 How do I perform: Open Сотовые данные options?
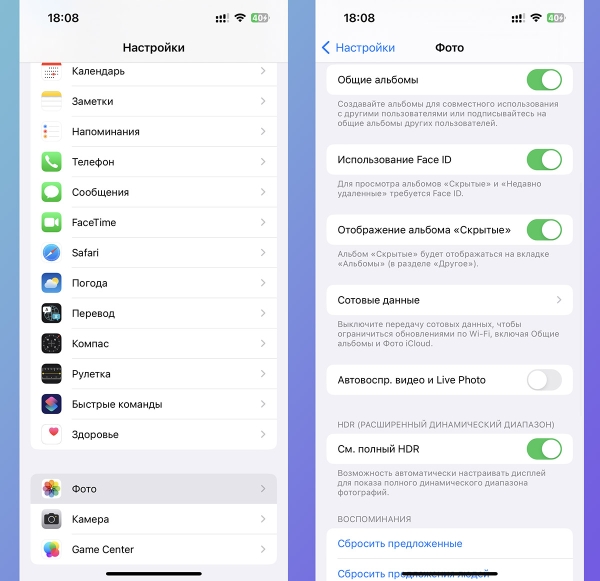pos(449,300)
